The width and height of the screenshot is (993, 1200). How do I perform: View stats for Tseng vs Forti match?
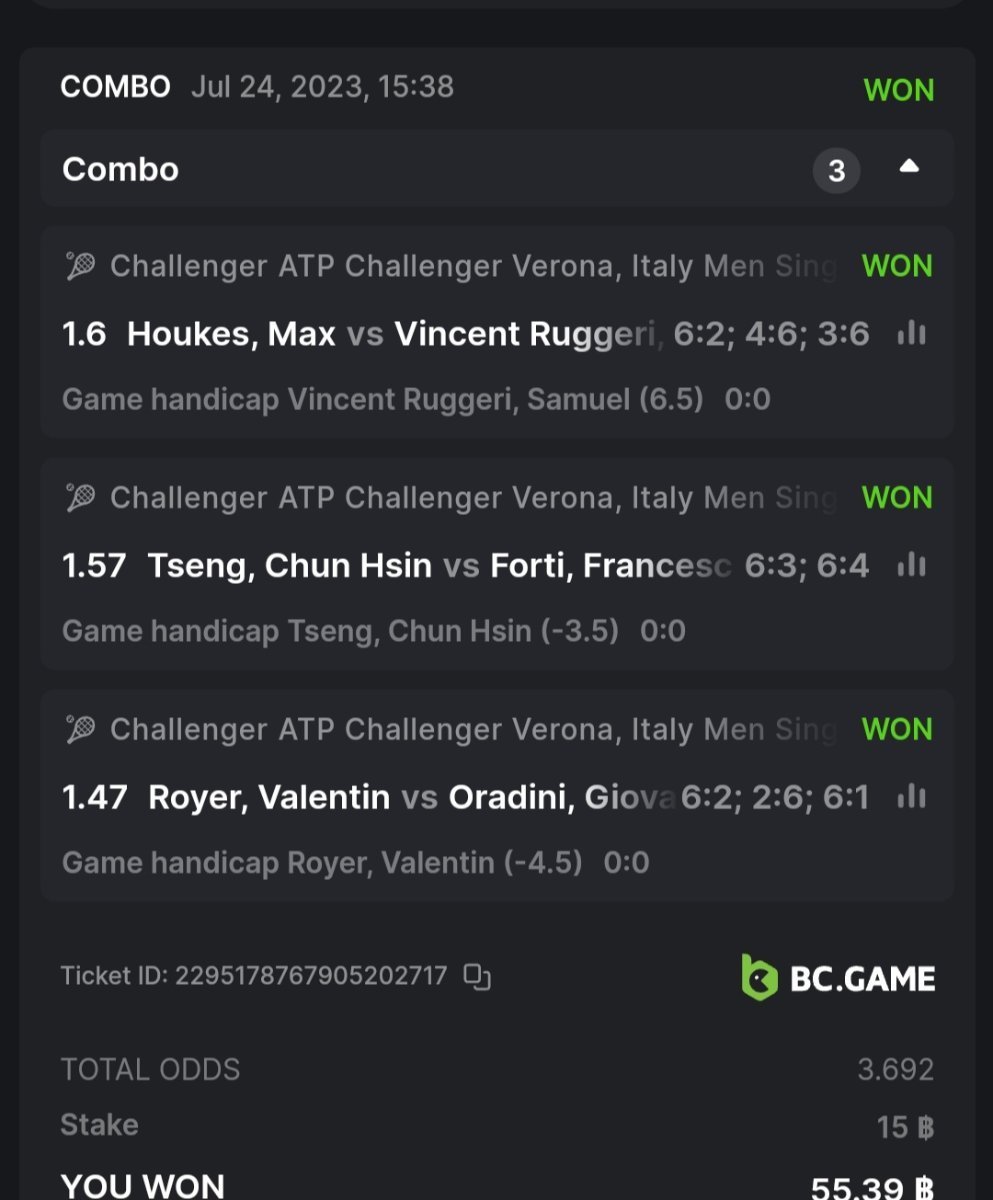(x=911, y=566)
